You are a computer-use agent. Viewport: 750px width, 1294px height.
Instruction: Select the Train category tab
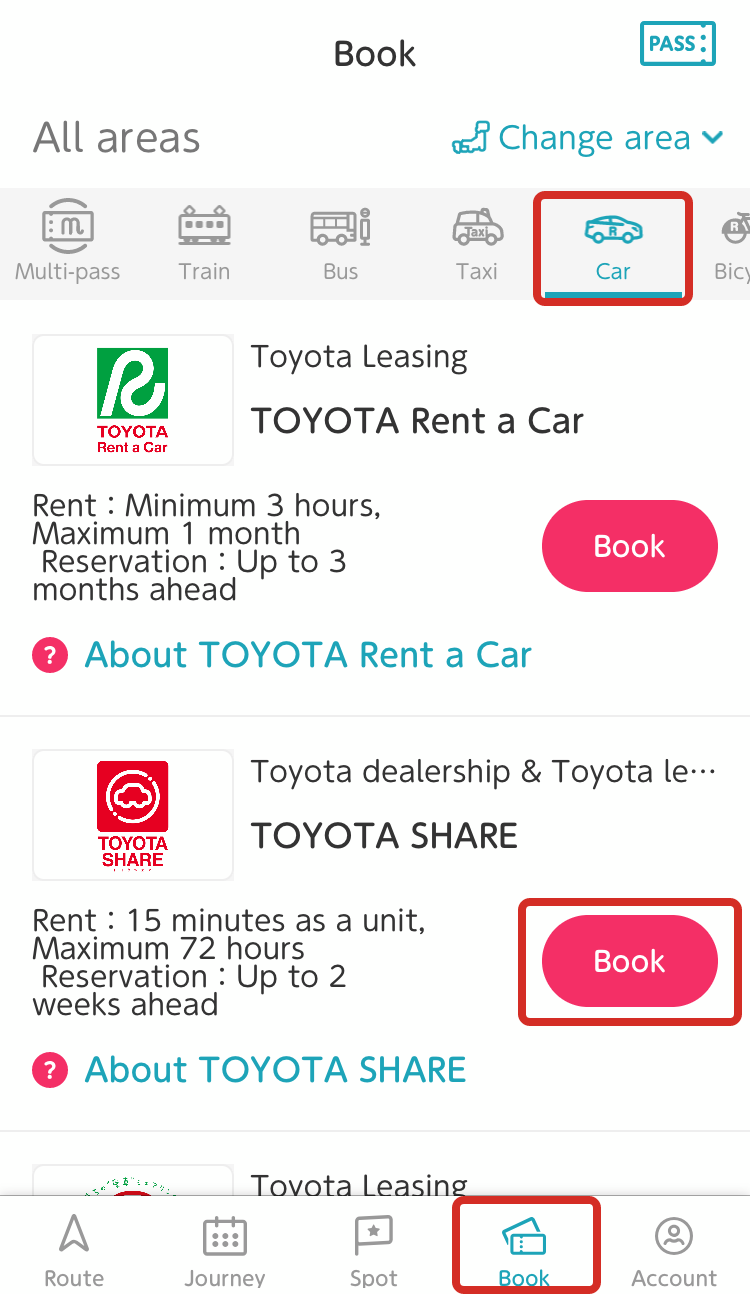coord(204,244)
